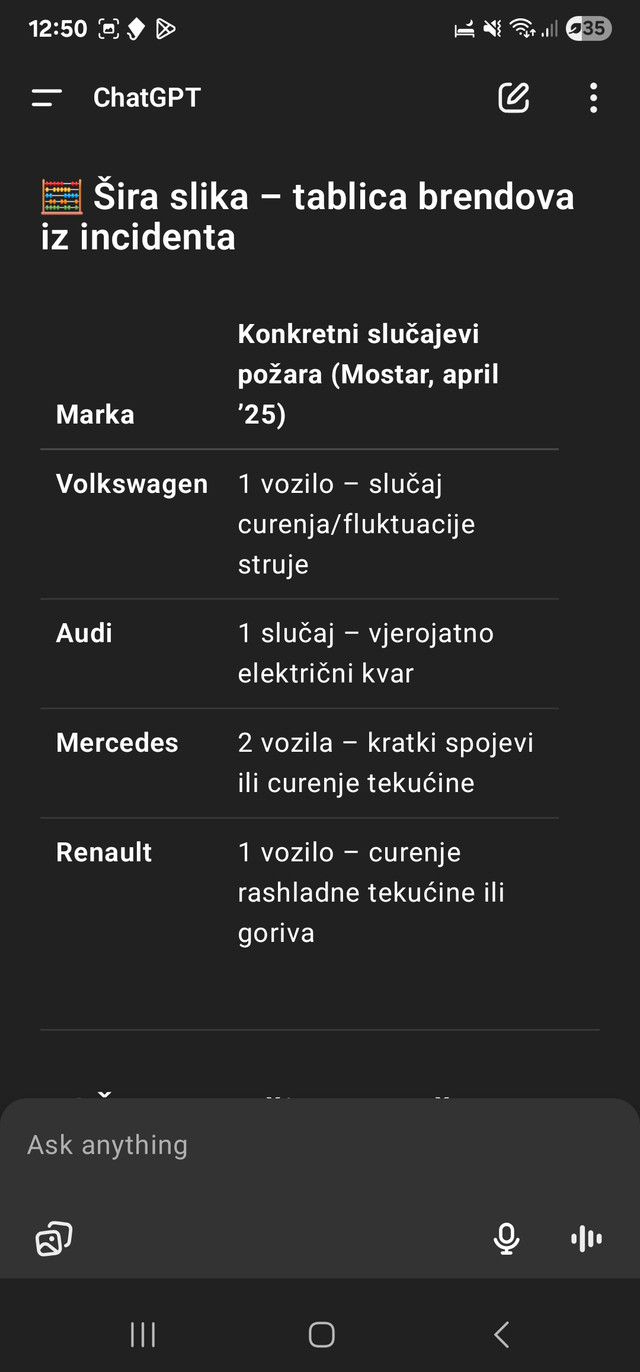Image resolution: width=640 pixels, height=1372 pixels.
Task: Launch voice conversation mode
Action: click(586, 1239)
